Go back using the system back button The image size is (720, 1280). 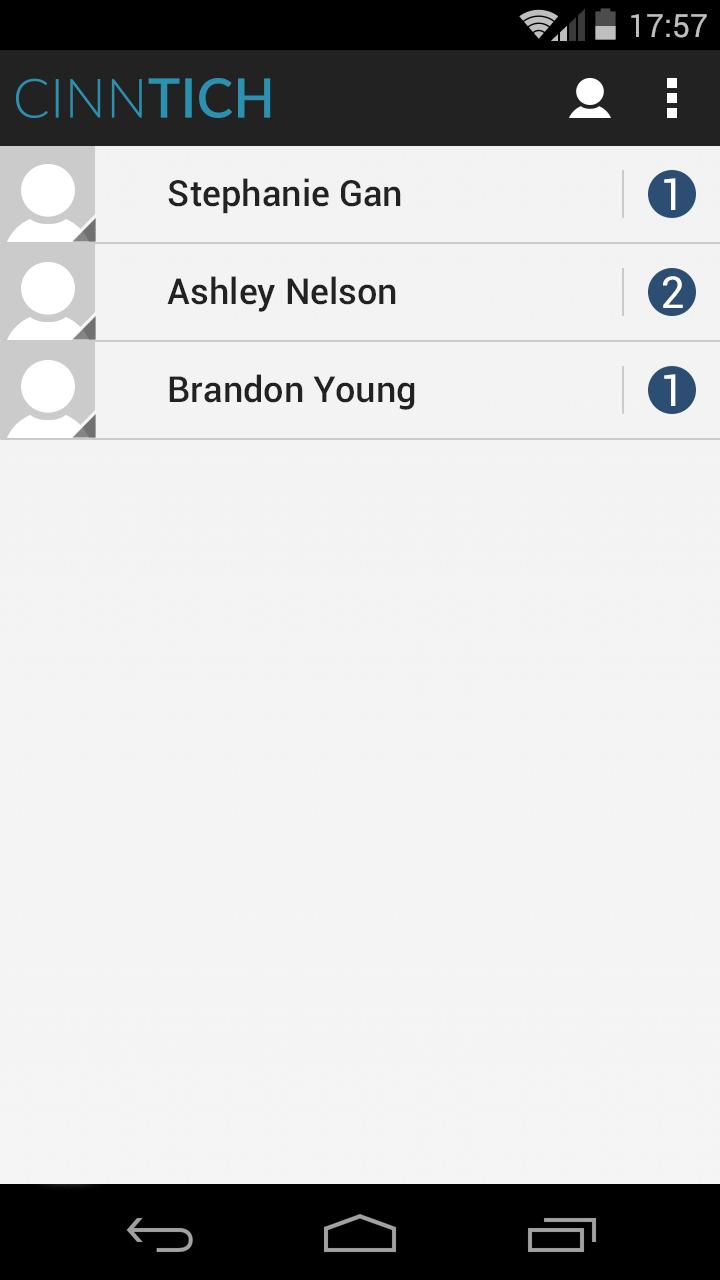(x=160, y=1234)
